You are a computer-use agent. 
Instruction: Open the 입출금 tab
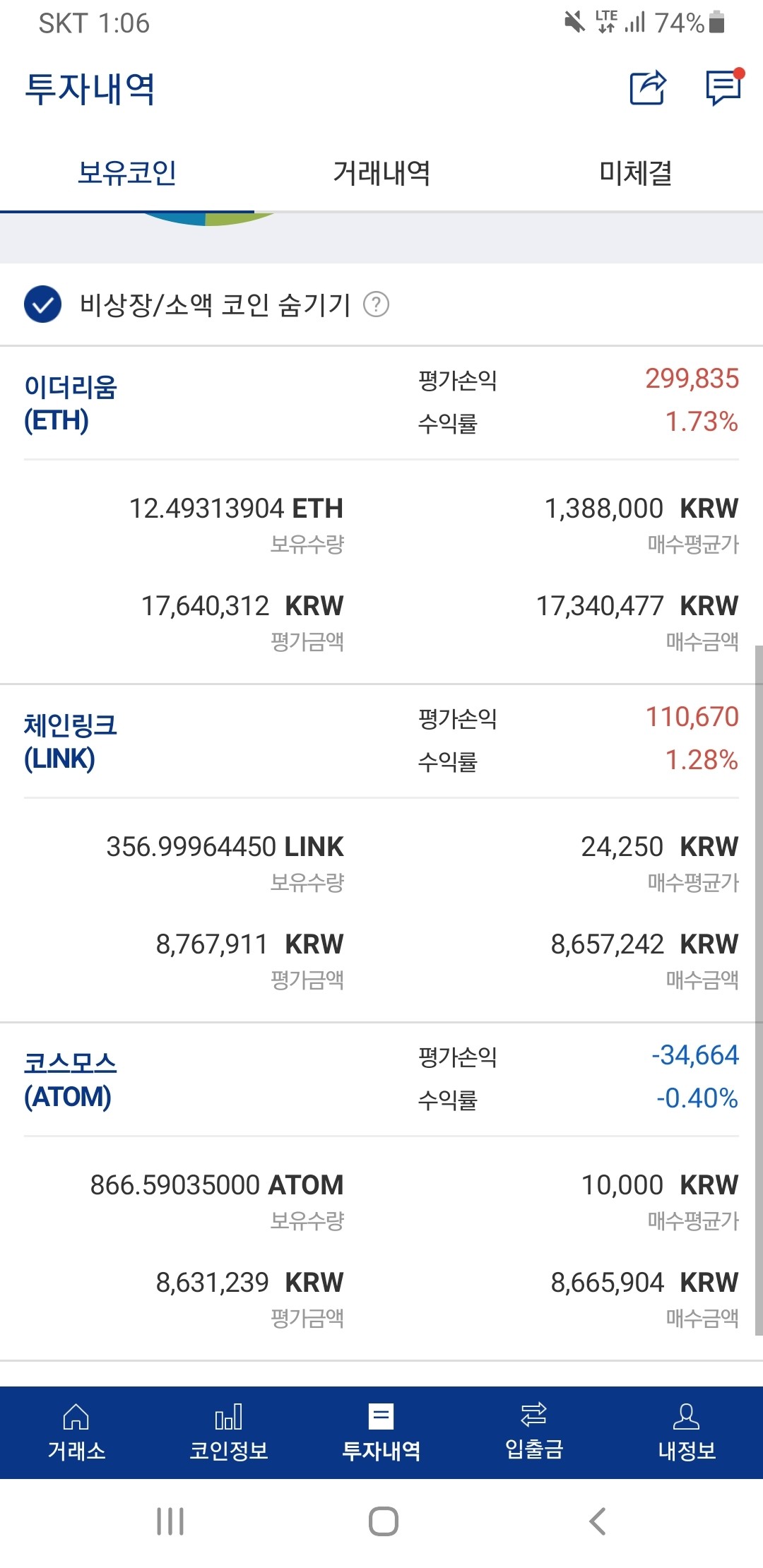point(534,1432)
